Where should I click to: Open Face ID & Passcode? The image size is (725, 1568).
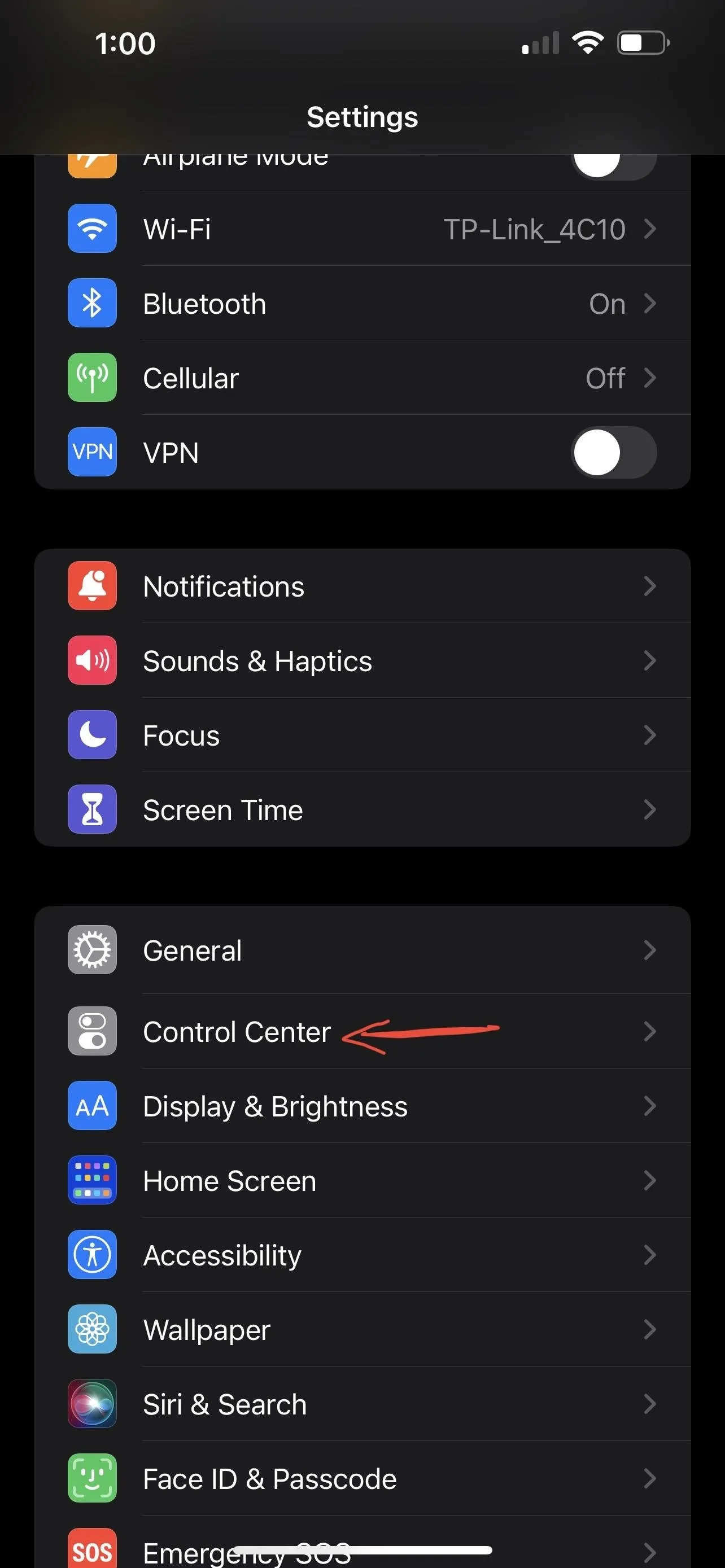[362, 1478]
